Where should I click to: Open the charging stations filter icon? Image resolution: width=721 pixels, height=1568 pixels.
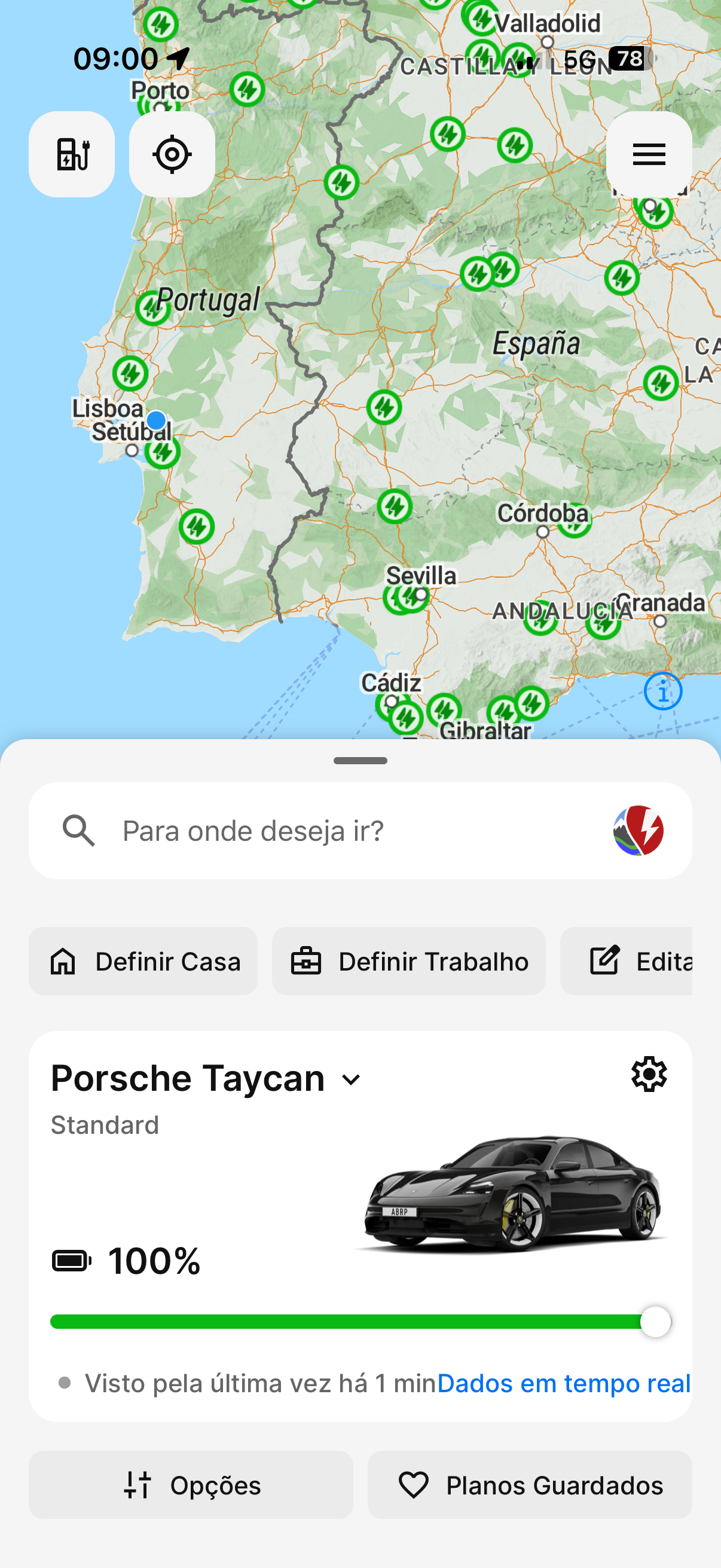click(72, 154)
